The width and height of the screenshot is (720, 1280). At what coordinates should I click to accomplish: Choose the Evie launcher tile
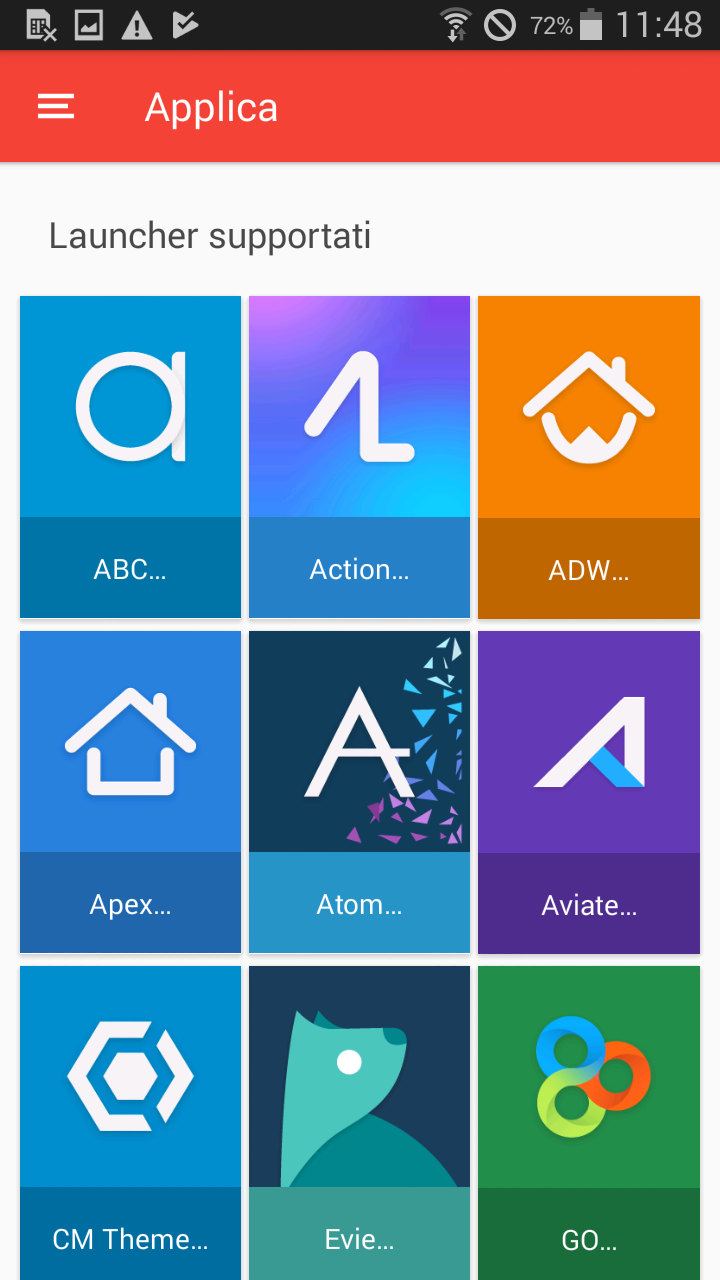click(x=359, y=1123)
